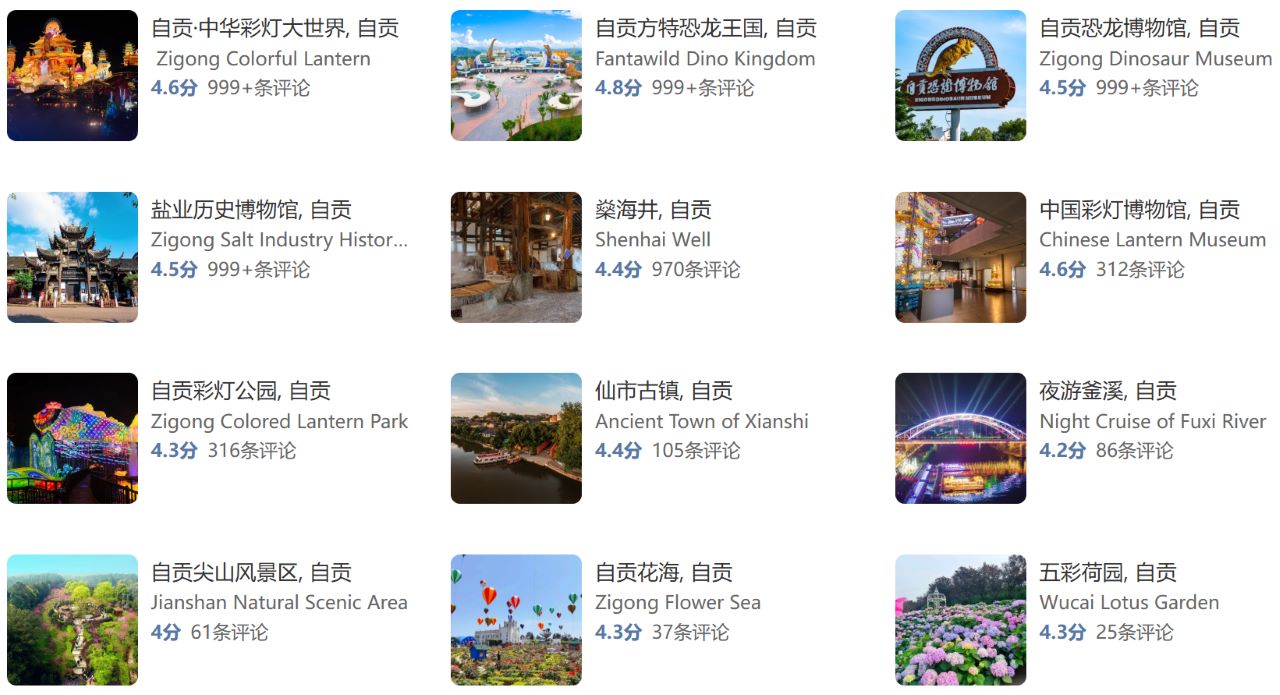View Zigong Colored Lantern Park
This screenshot has height=695, width=1280.
[x=279, y=421]
